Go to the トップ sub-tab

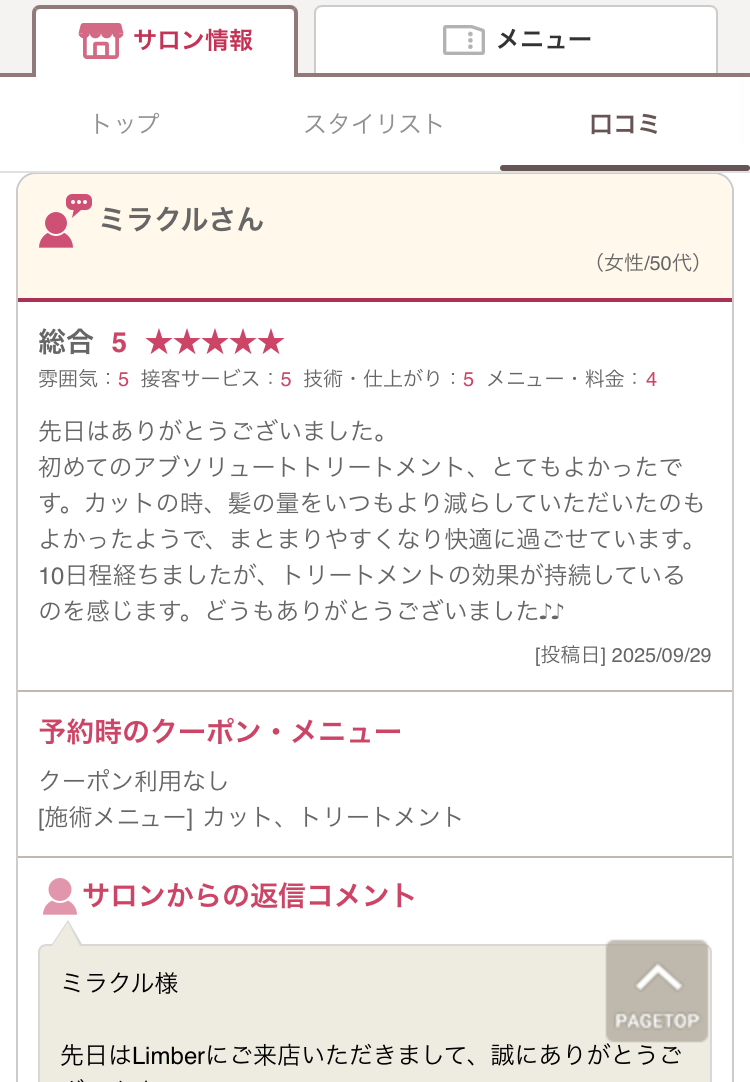(x=125, y=124)
